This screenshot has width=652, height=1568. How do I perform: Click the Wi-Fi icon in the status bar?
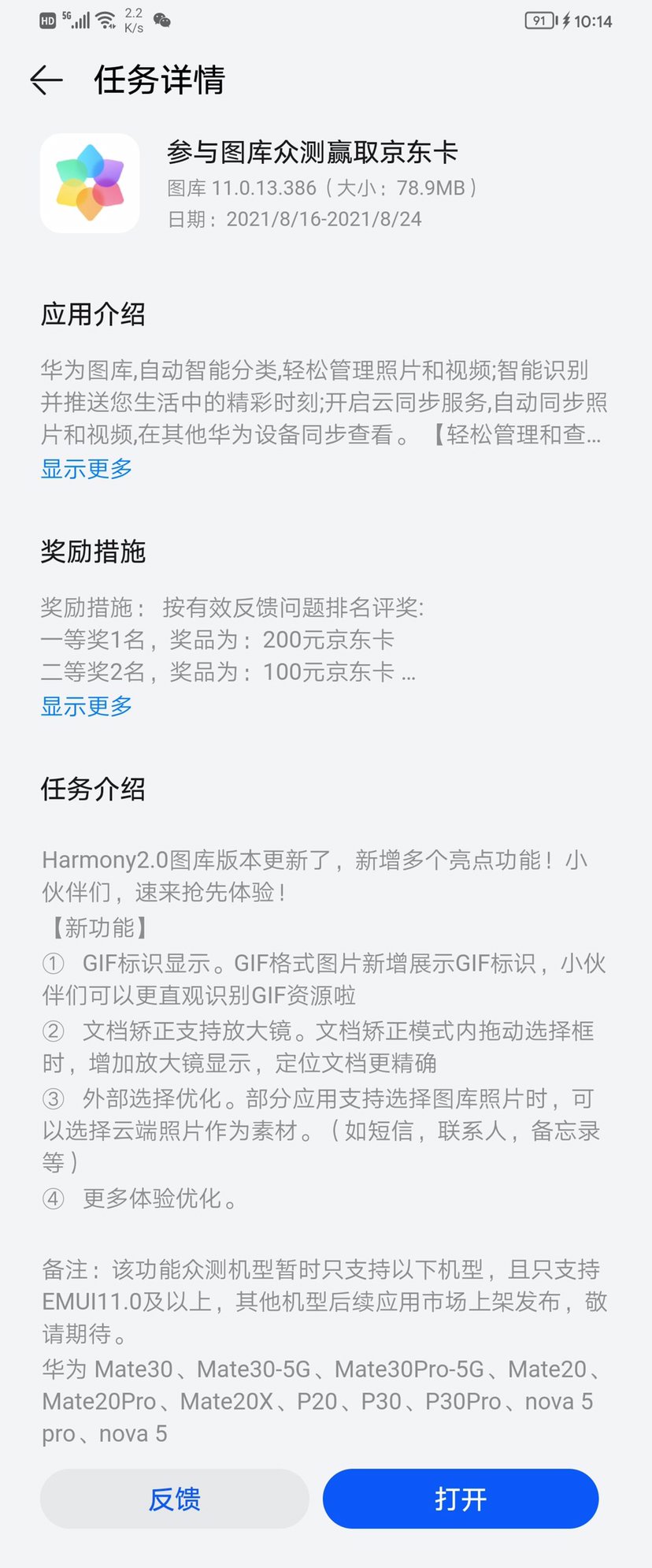[x=106, y=20]
